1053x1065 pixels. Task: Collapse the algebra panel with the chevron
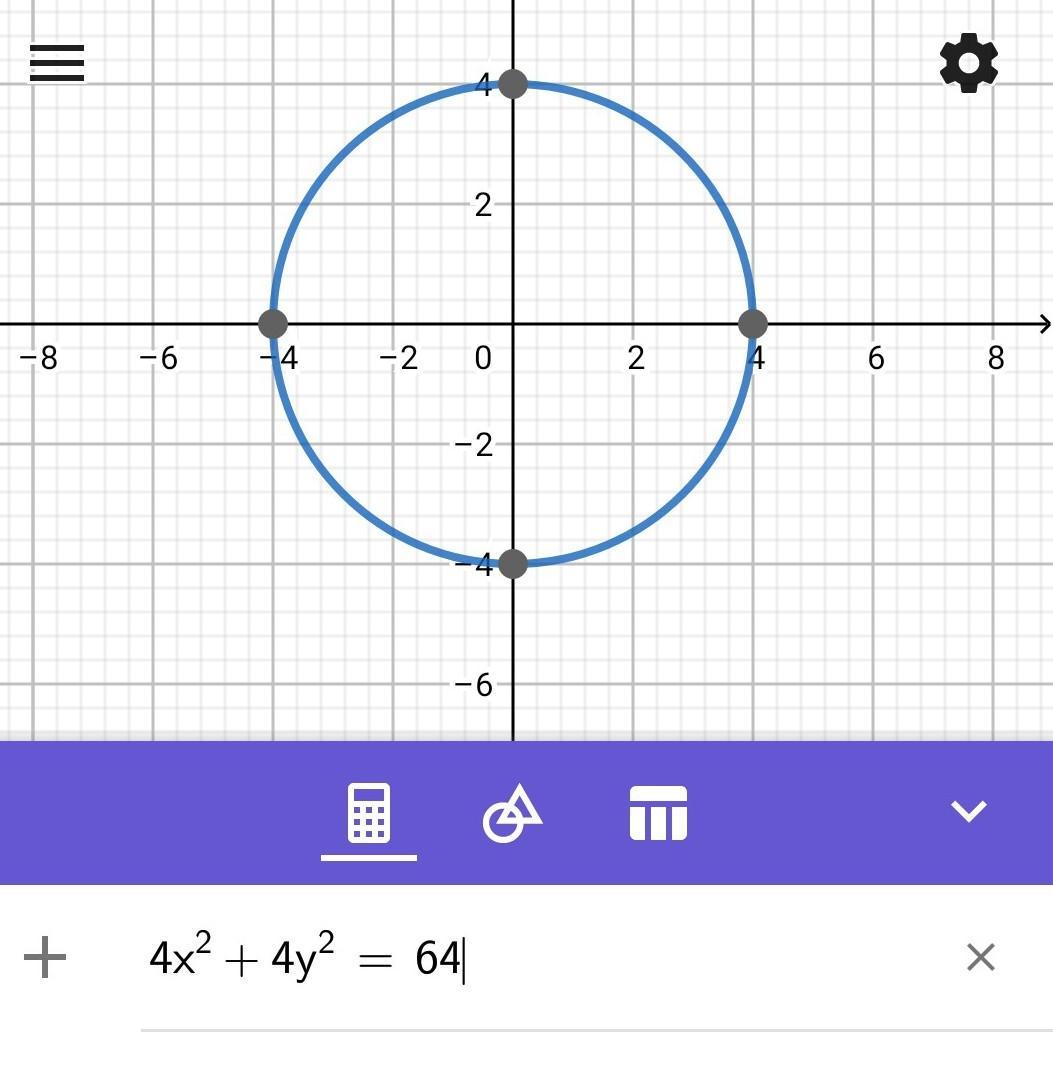coord(968,811)
